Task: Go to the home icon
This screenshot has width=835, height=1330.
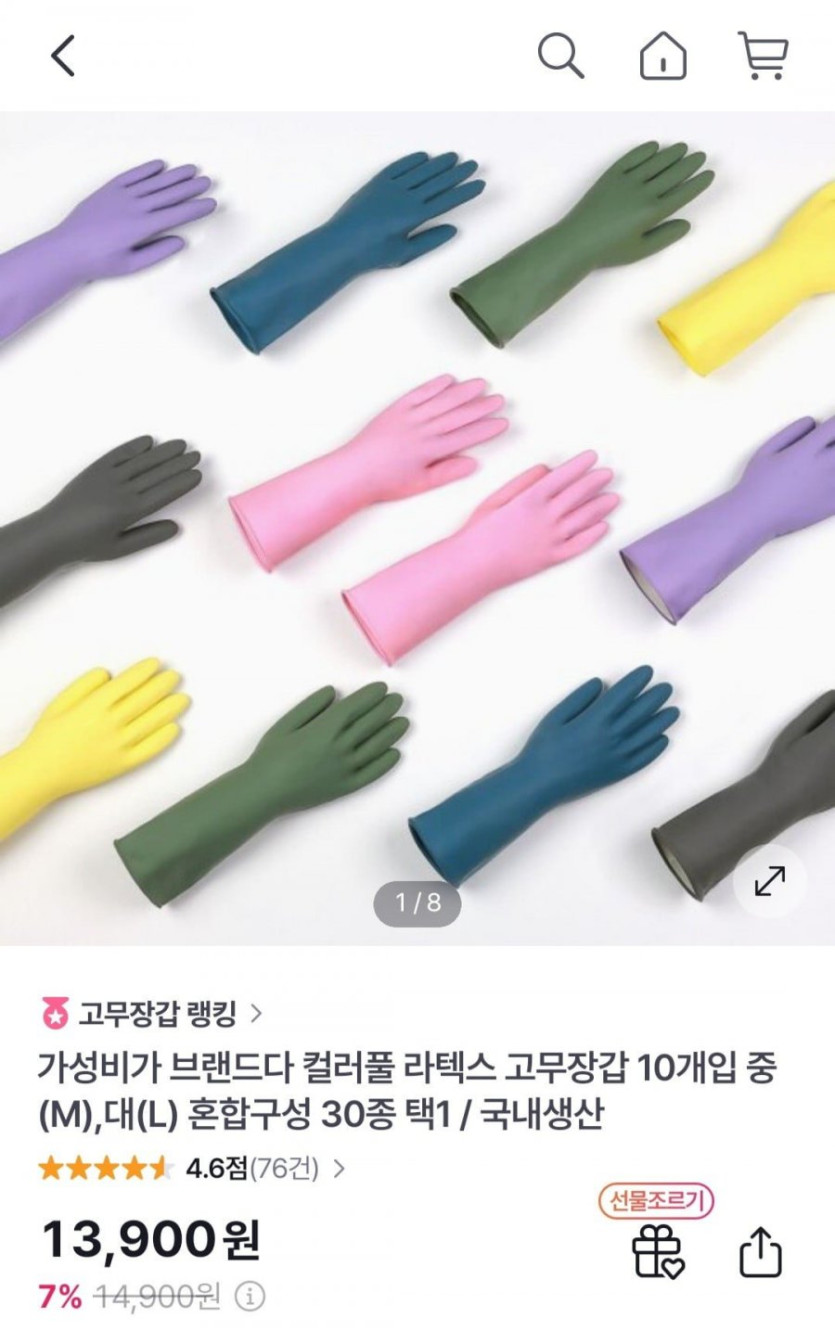Action: pyautogui.click(x=663, y=55)
